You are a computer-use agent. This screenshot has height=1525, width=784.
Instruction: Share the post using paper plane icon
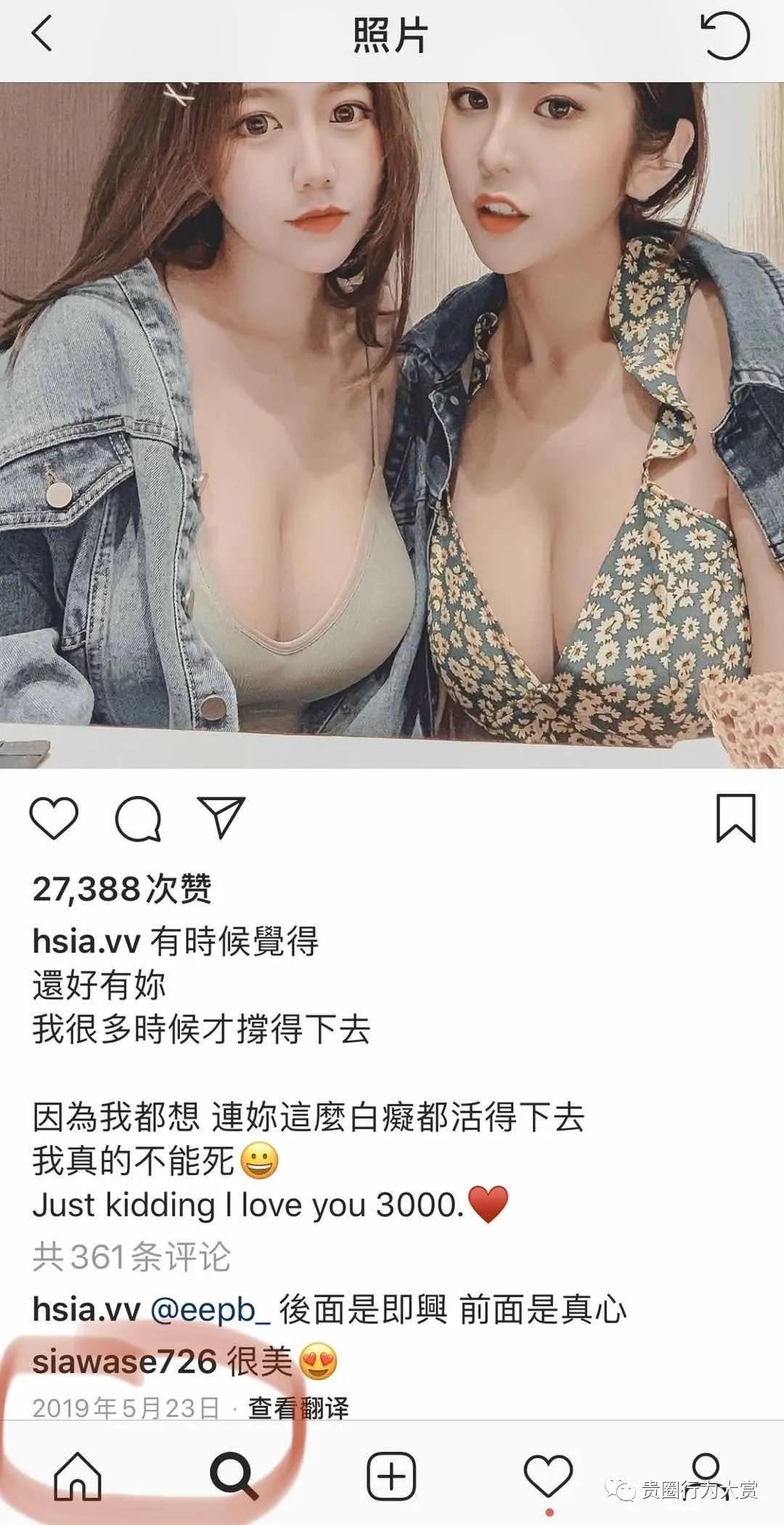221,817
